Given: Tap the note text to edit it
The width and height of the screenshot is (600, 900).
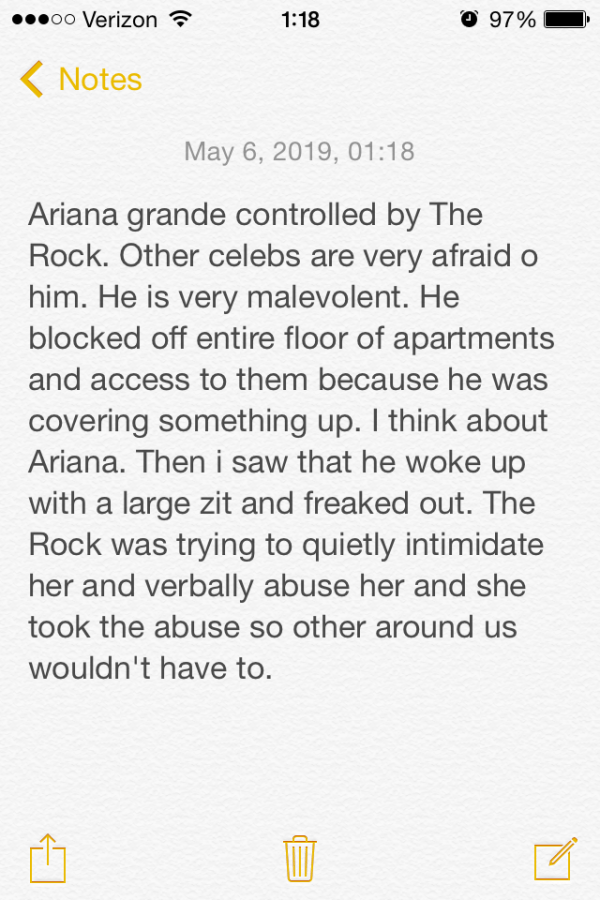Looking at the screenshot, I should click(x=290, y=440).
